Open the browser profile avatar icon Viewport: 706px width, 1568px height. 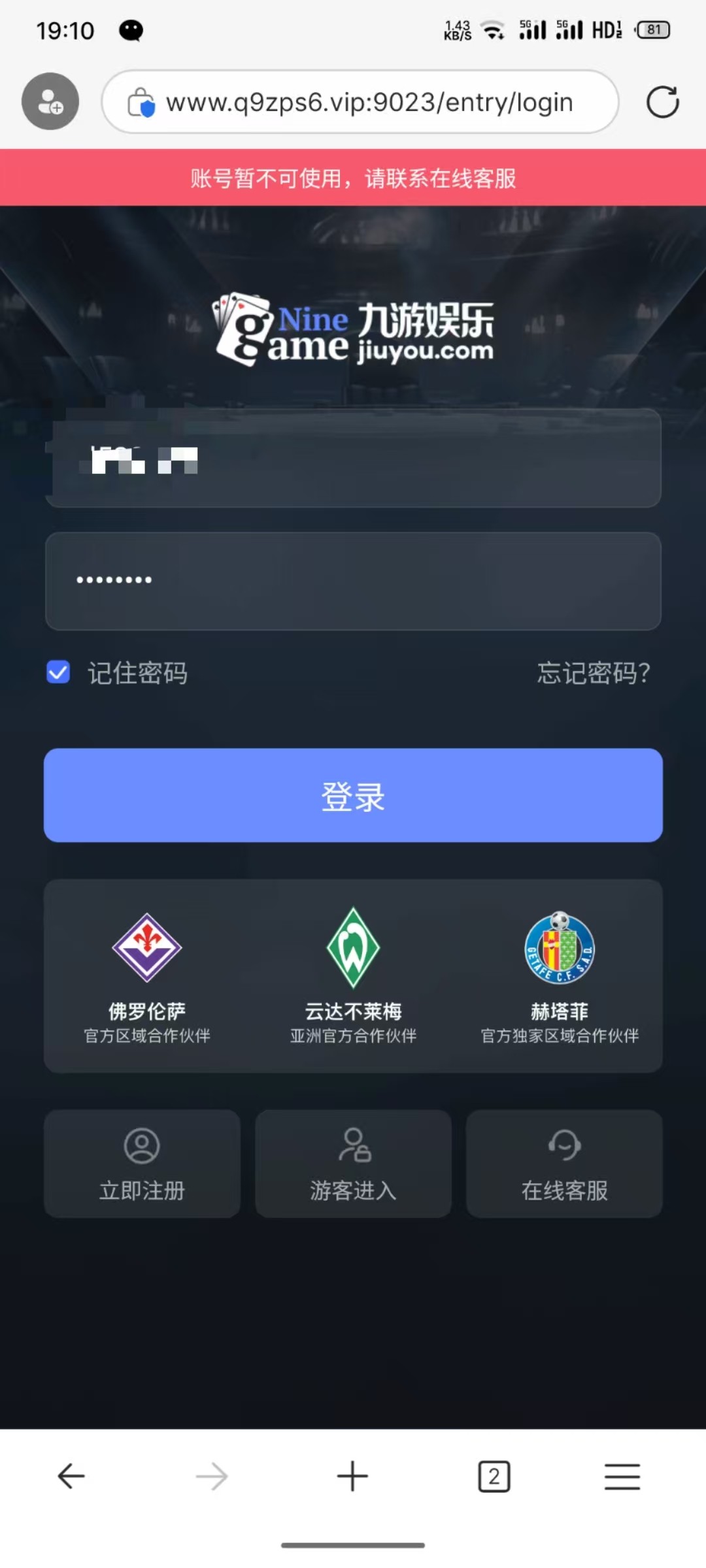pyautogui.click(x=50, y=101)
